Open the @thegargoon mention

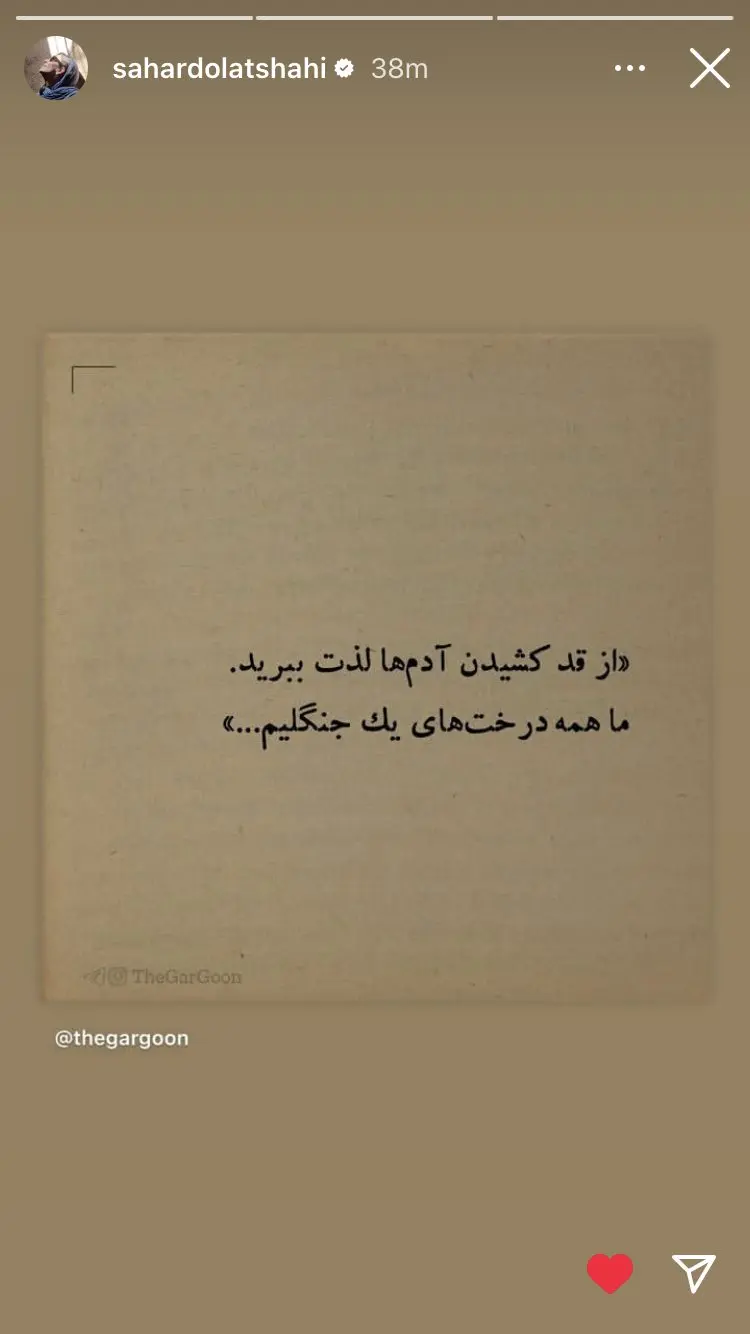pyautogui.click(x=121, y=1038)
